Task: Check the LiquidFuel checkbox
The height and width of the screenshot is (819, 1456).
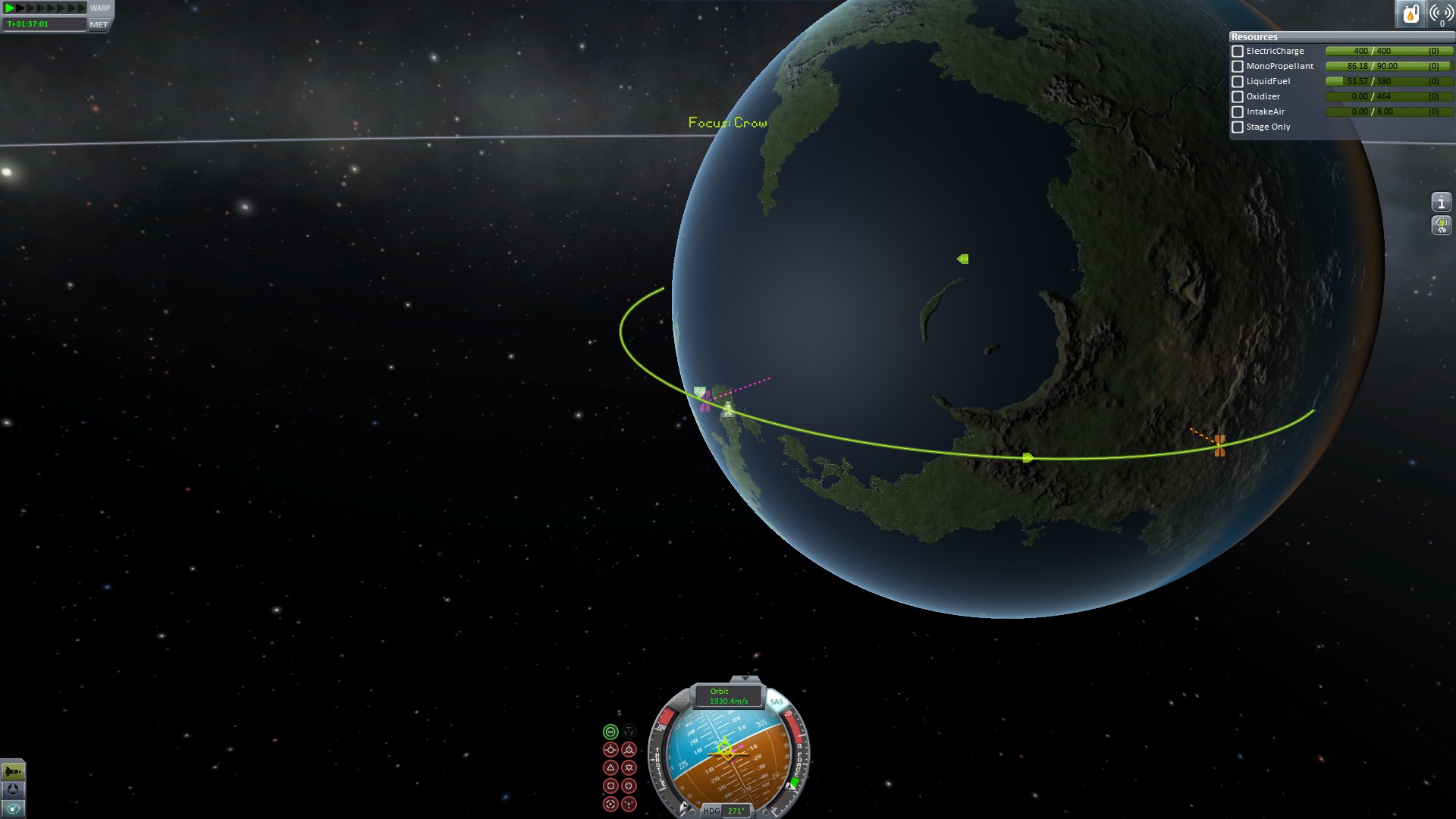Action: [1238, 82]
